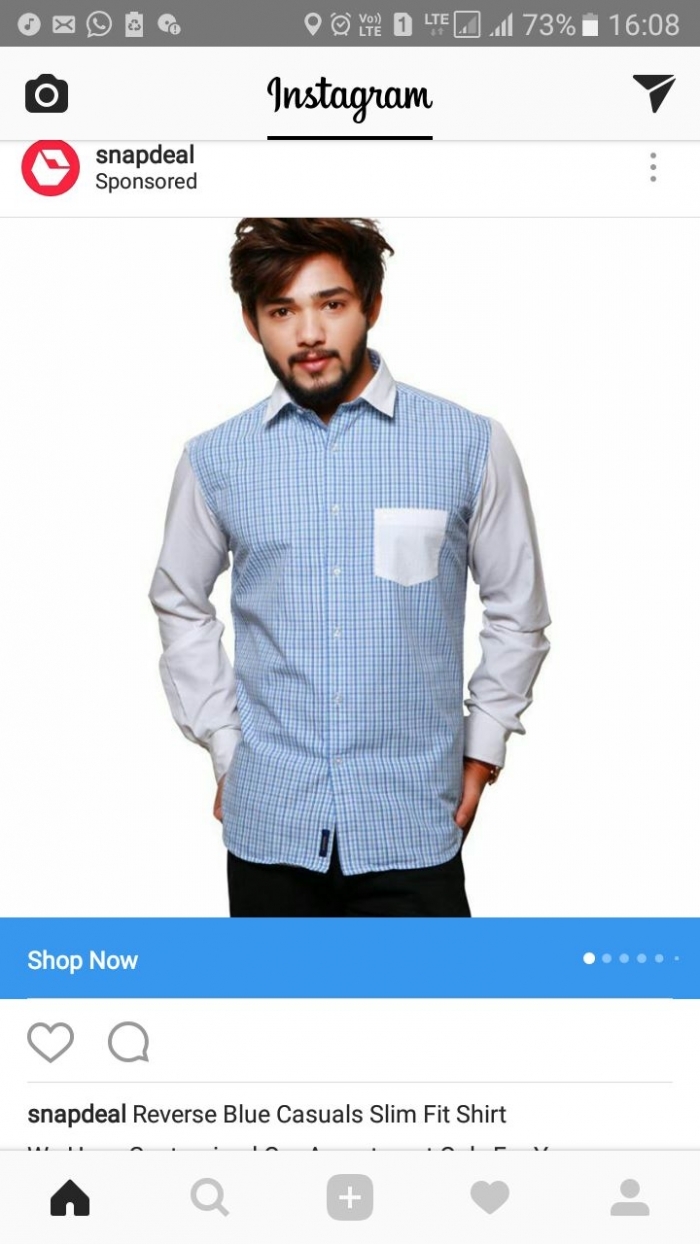This screenshot has height=1244, width=700.
Task: Open direct messages via paper plane icon
Action: point(654,93)
